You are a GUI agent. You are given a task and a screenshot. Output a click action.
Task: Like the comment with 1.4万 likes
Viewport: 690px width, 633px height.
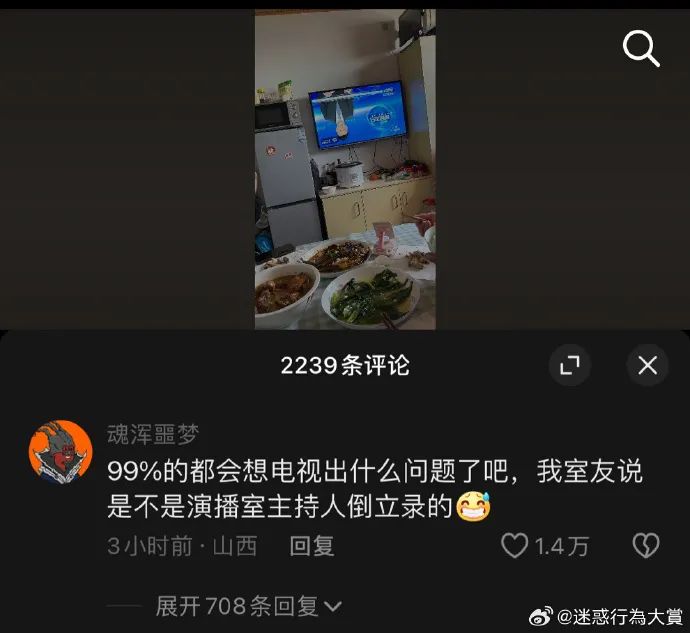click(515, 546)
